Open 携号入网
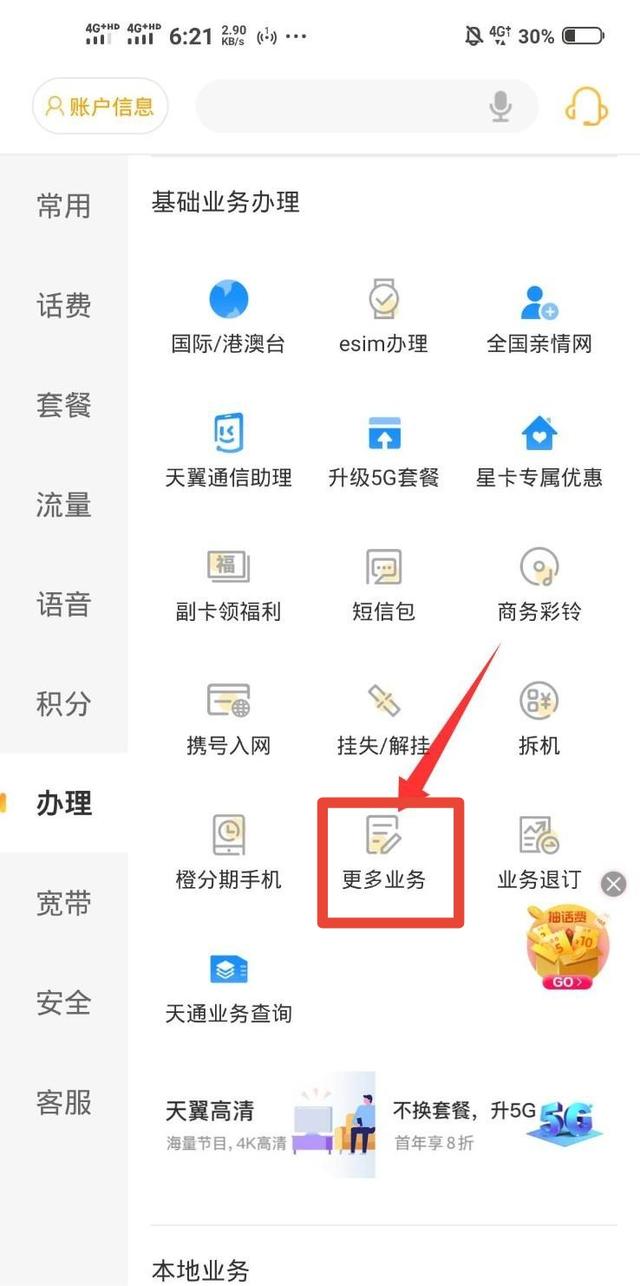Image resolution: width=640 pixels, height=1286 pixels. [x=228, y=719]
